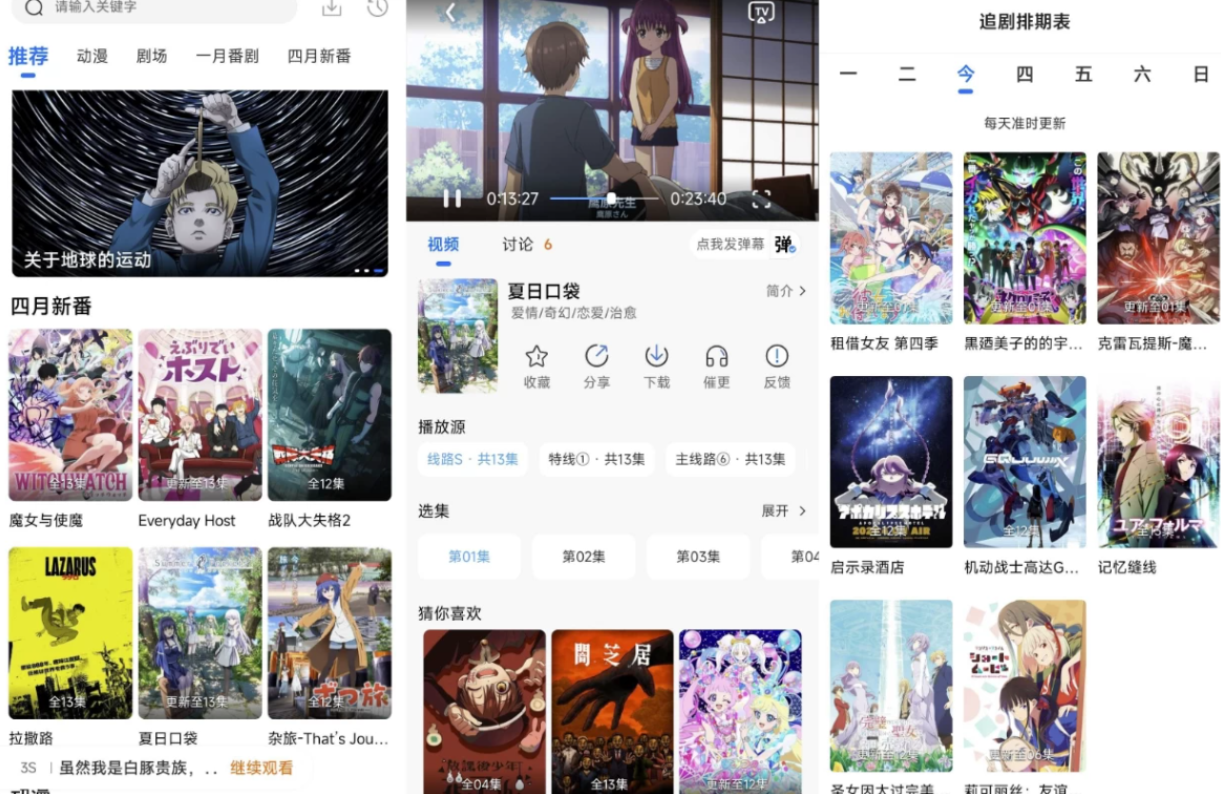Download episodes with 下载 icon
Viewport: 1221px width, 794px height.
[x=657, y=365]
